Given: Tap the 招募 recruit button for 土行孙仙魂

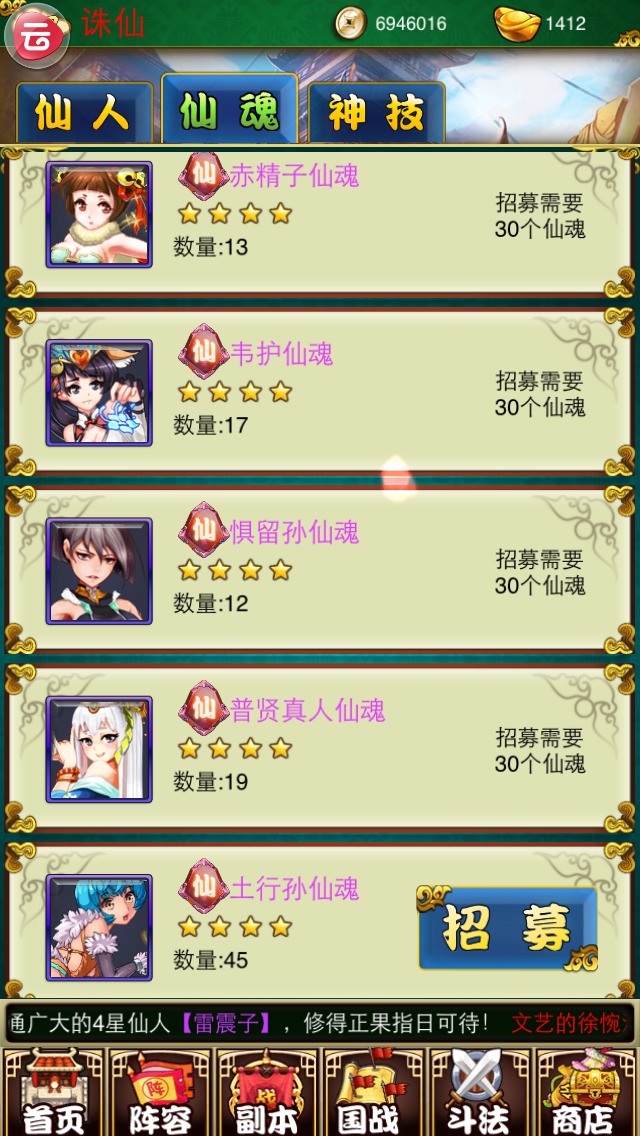Looking at the screenshot, I should coord(507,928).
